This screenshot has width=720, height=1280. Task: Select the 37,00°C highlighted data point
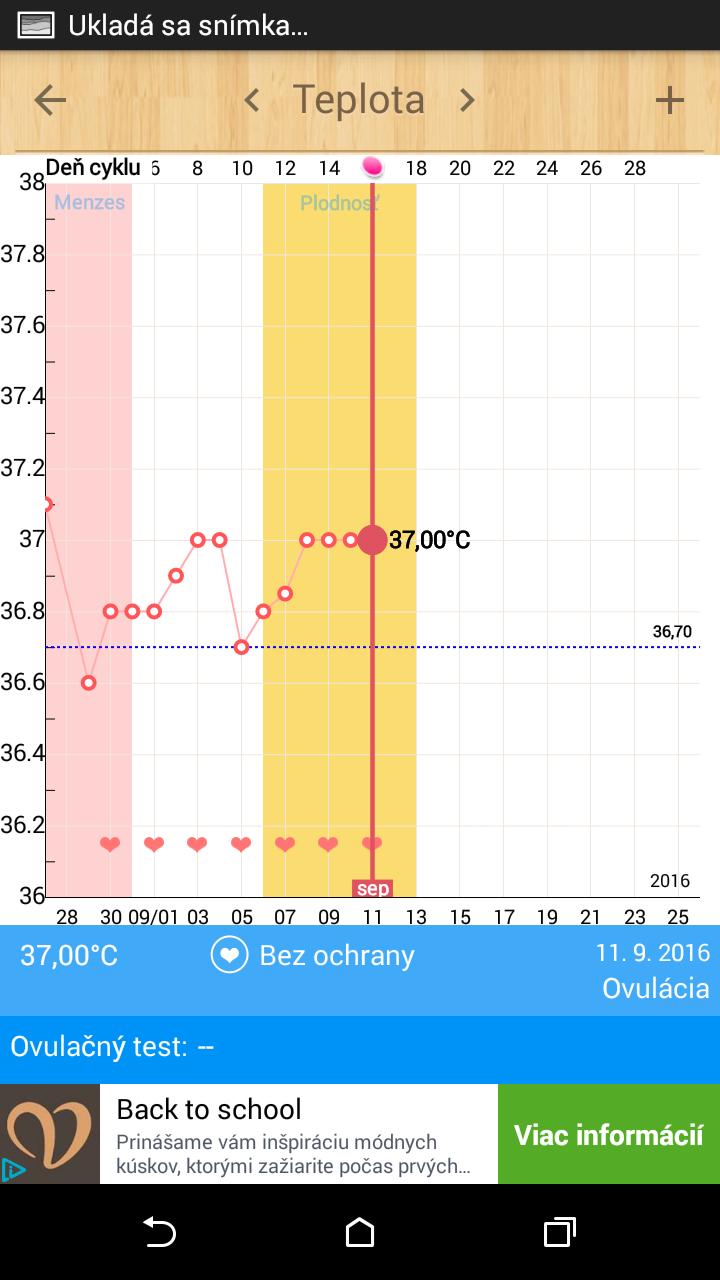[x=372, y=540]
